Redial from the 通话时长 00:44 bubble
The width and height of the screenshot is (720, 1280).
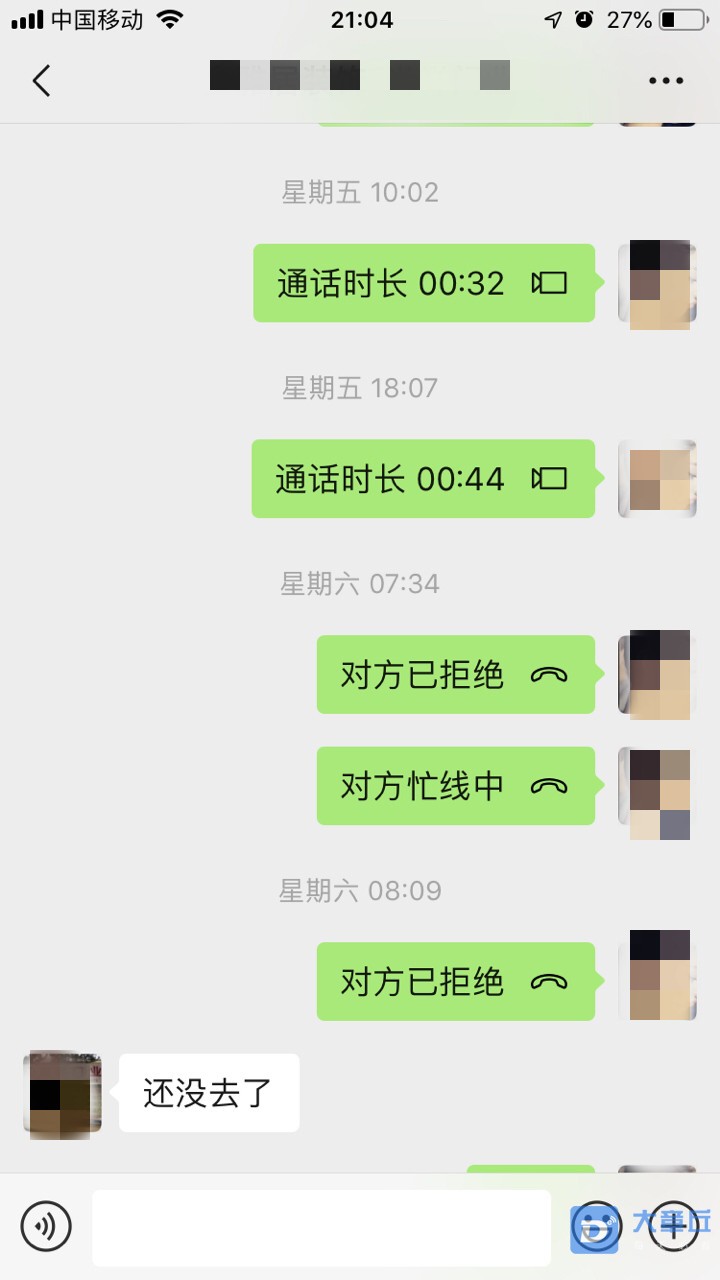[x=422, y=479]
